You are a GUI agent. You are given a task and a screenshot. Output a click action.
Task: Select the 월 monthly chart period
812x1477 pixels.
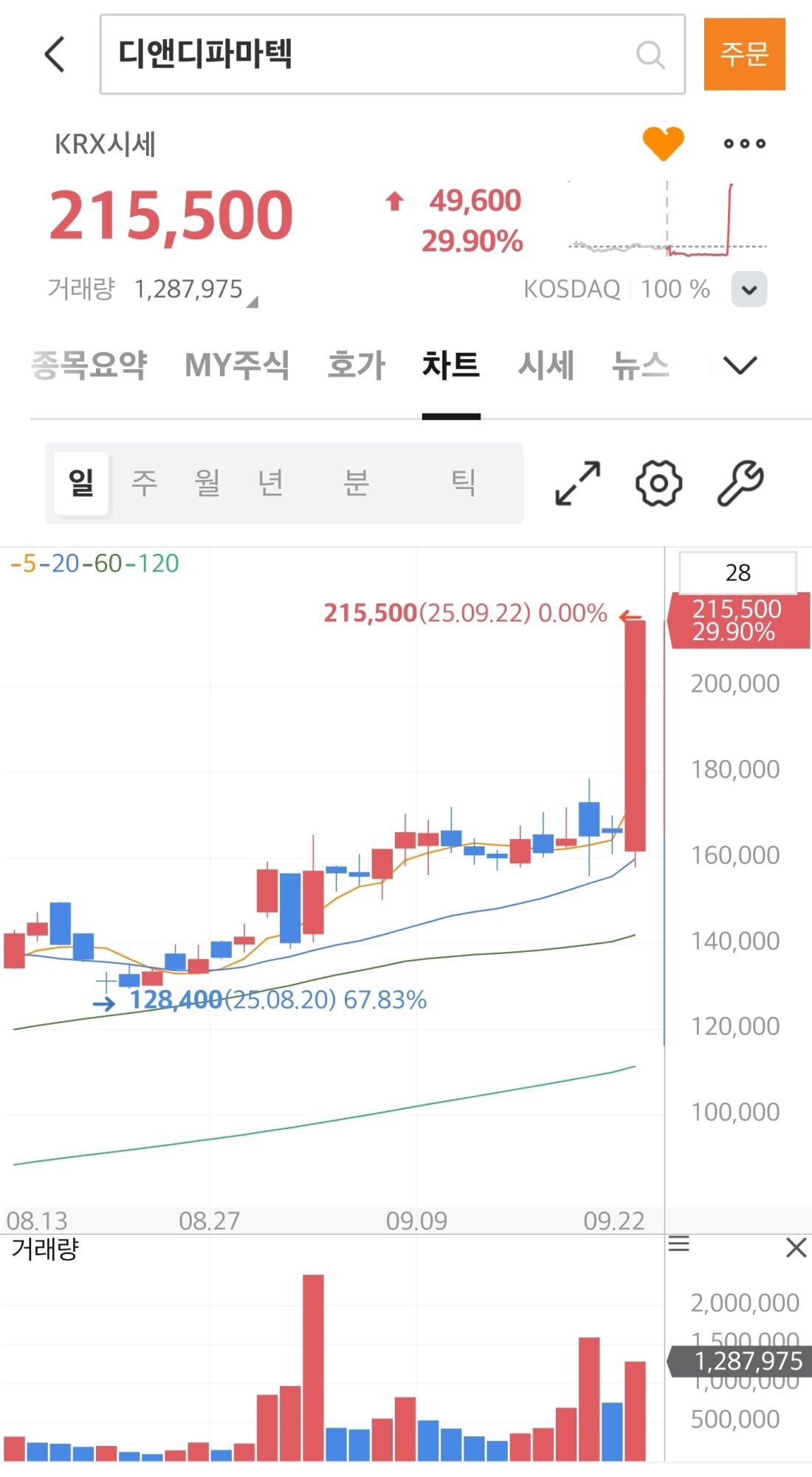pos(207,483)
